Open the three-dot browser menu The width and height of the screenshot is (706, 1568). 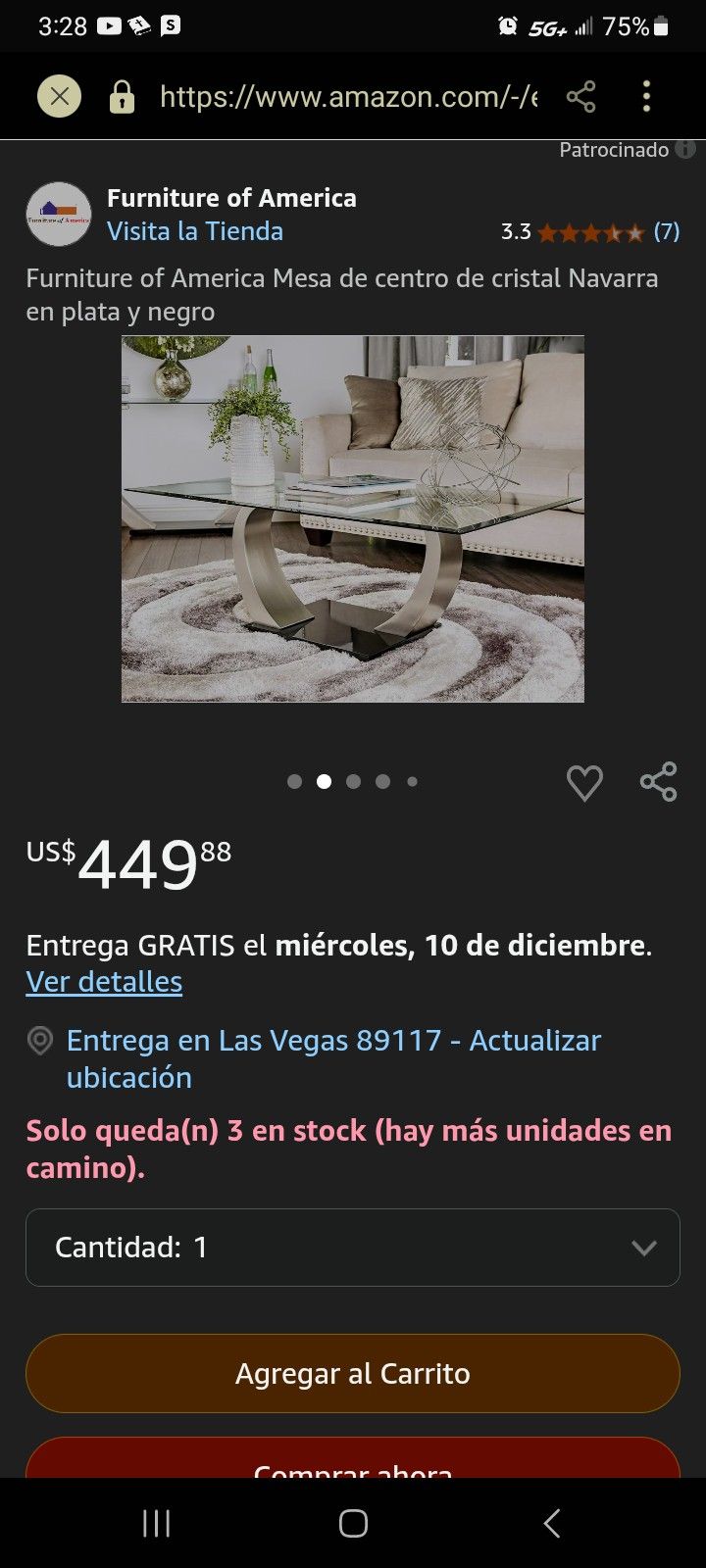click(646, 95)
